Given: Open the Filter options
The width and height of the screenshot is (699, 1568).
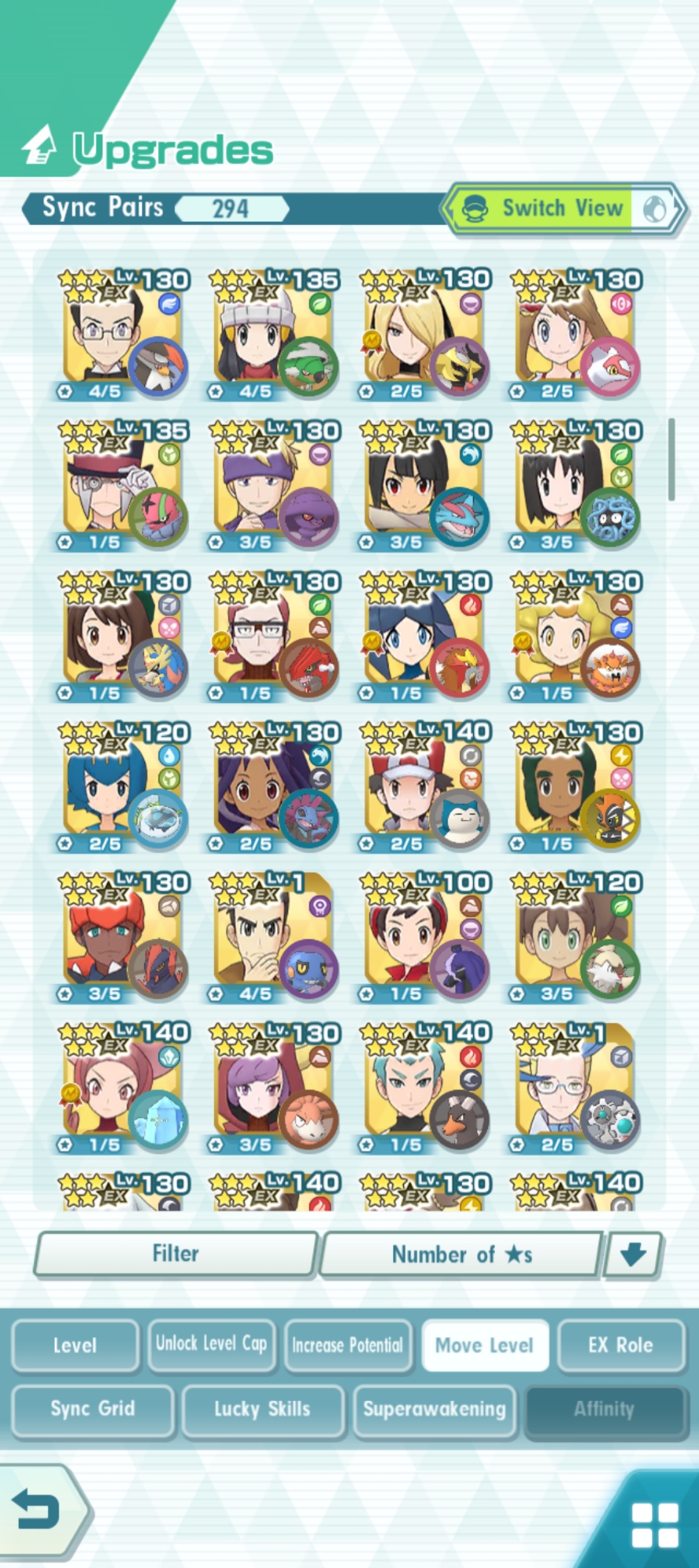Looking at the screenshot, I should tap(176, 1254).
